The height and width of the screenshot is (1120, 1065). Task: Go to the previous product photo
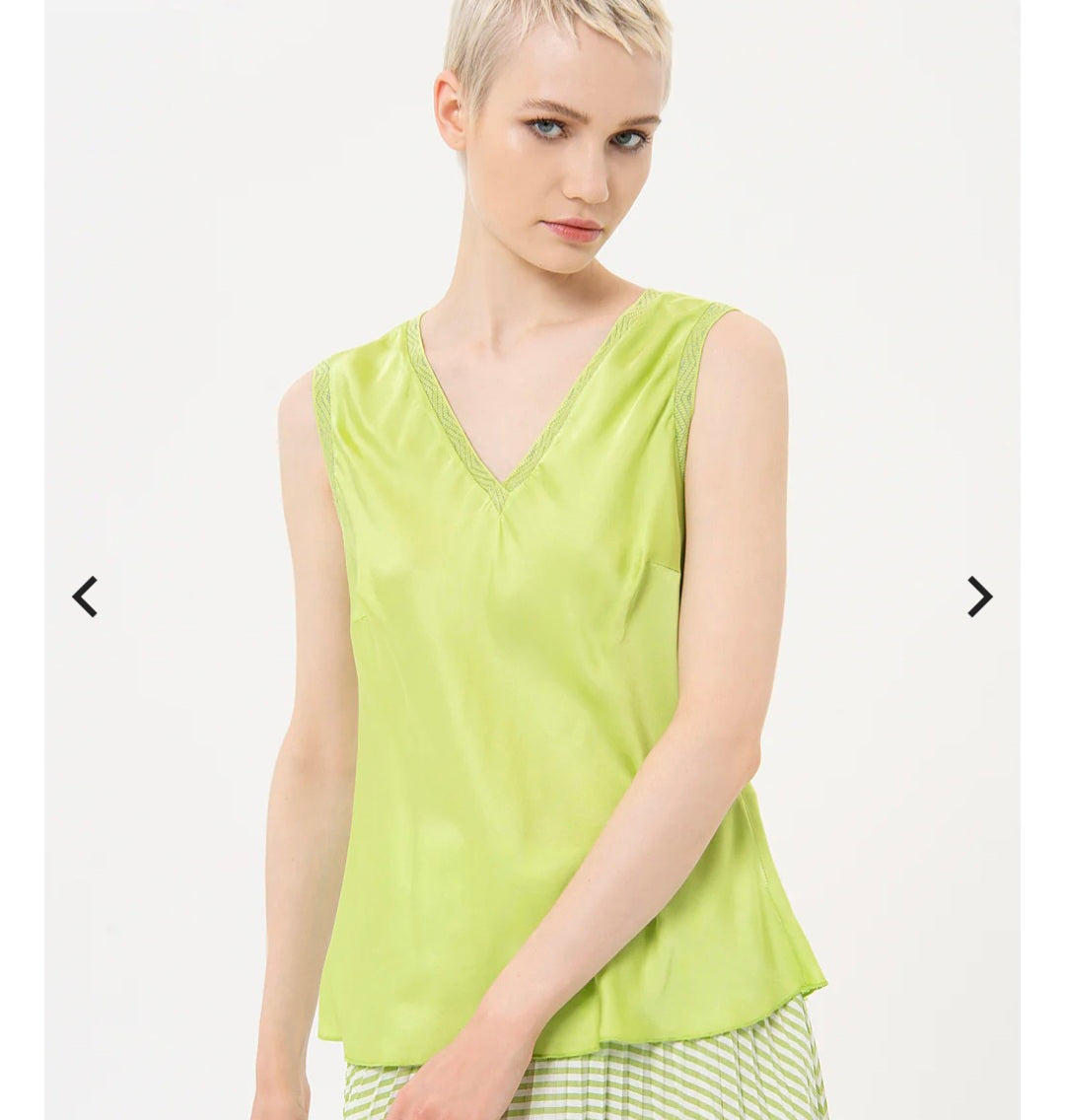pyautogui.click(x=86, y=596)
